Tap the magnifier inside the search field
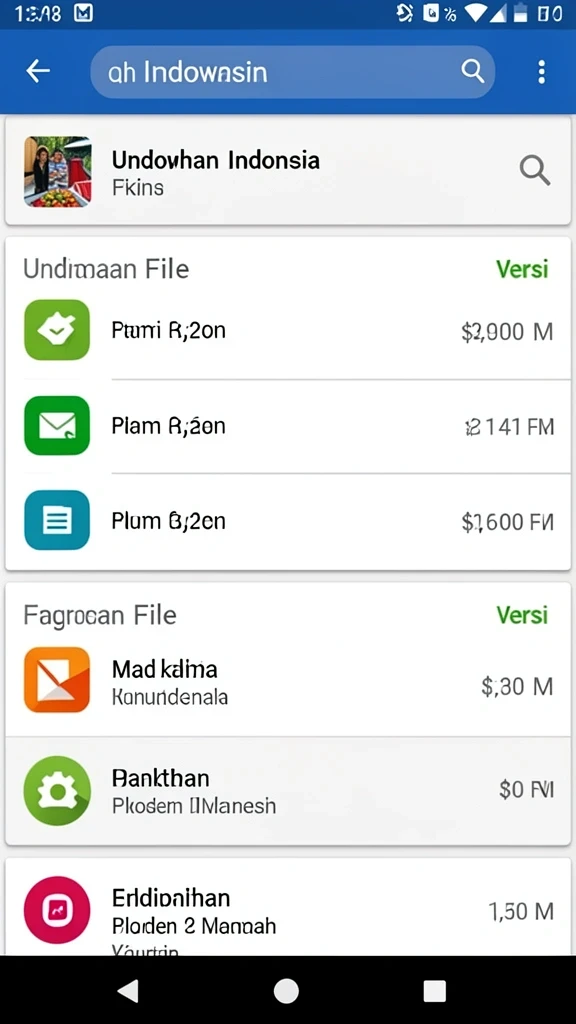This screenshot has width=576, height=1024. [472, 71]
